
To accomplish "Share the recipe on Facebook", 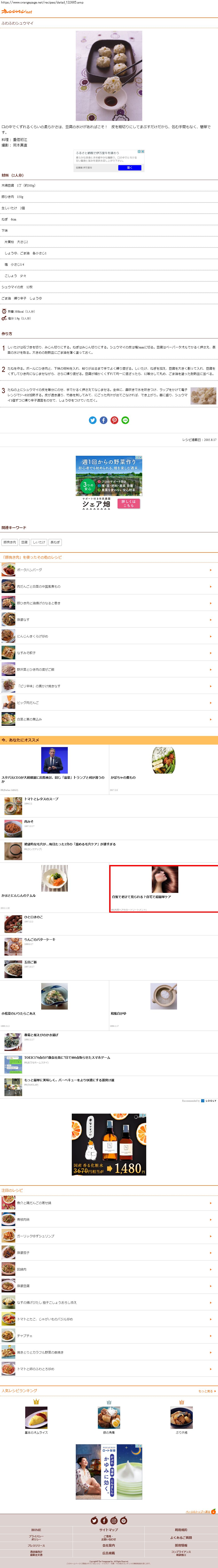I will pyautogui.click(x=103, y=420).
